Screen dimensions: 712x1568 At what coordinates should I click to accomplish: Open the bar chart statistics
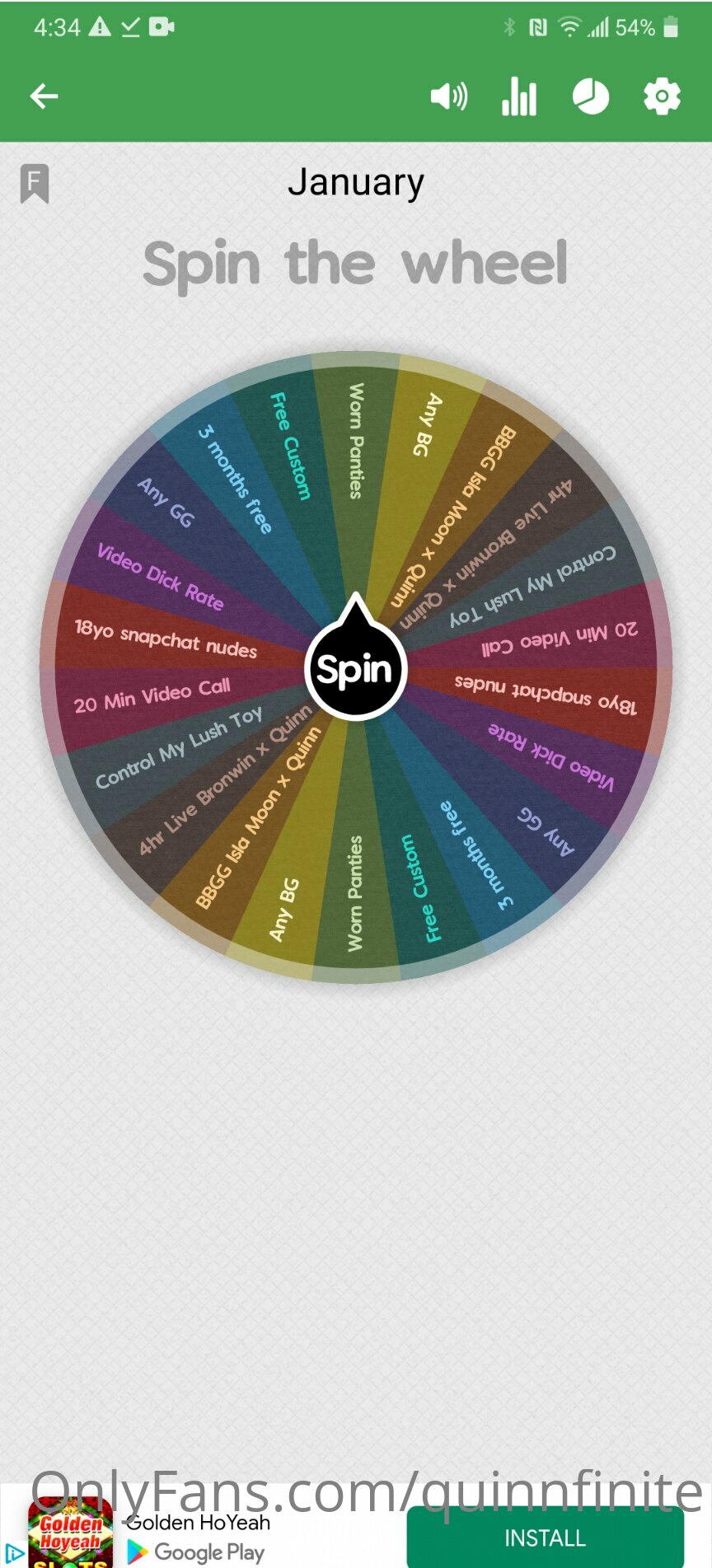519,97
